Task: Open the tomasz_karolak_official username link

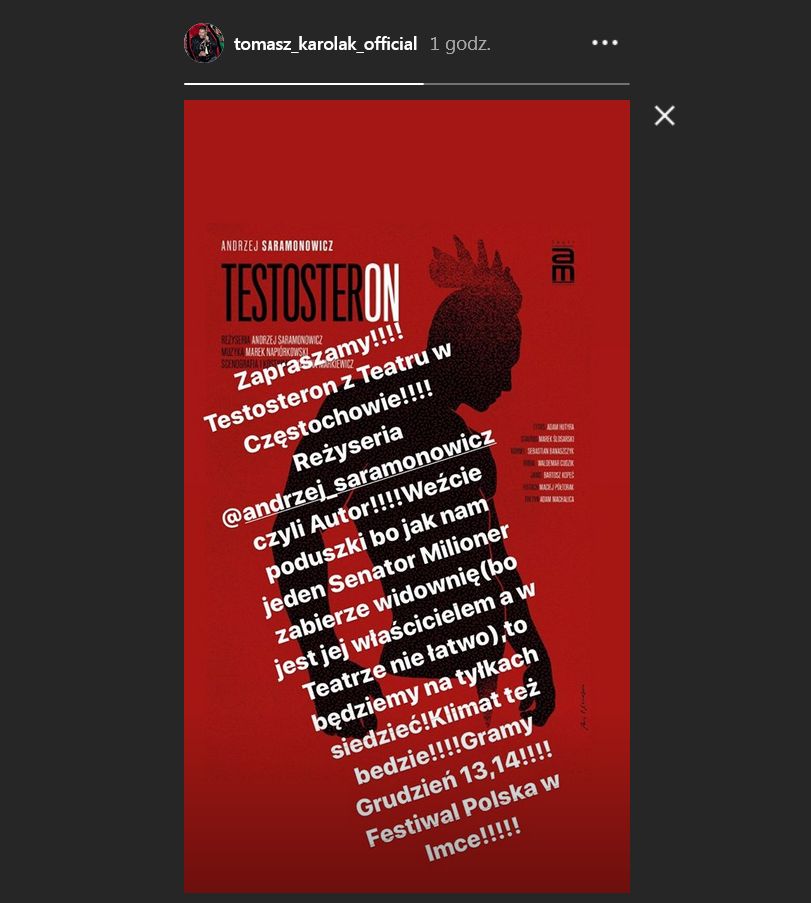Action: click(324, 44)
